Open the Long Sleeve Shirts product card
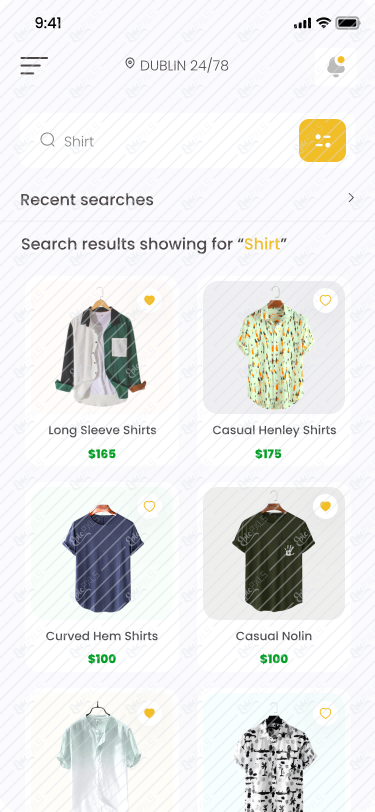Image resolution: width=375 pixels, height=812 pixels. coord(102,371)
